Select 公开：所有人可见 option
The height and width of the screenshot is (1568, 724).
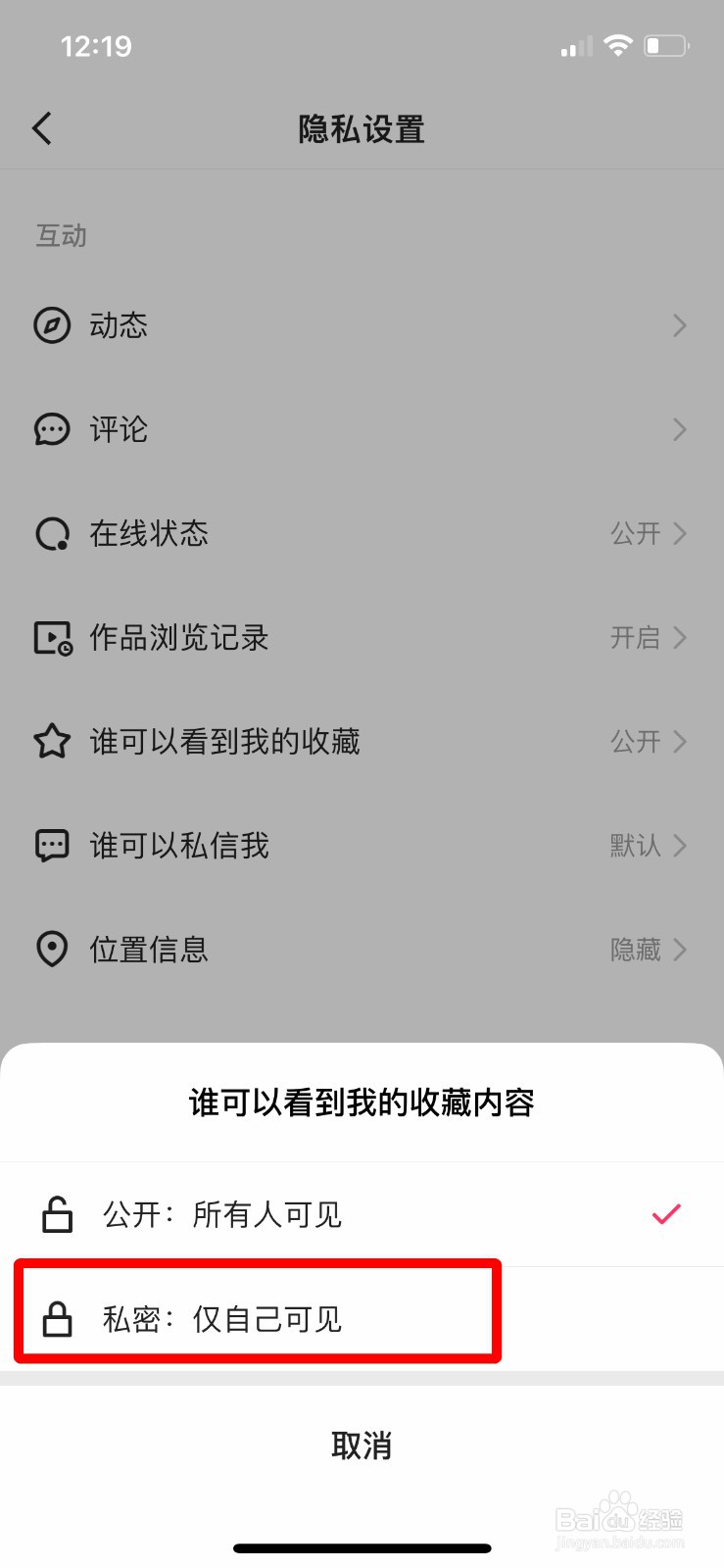361,1215
